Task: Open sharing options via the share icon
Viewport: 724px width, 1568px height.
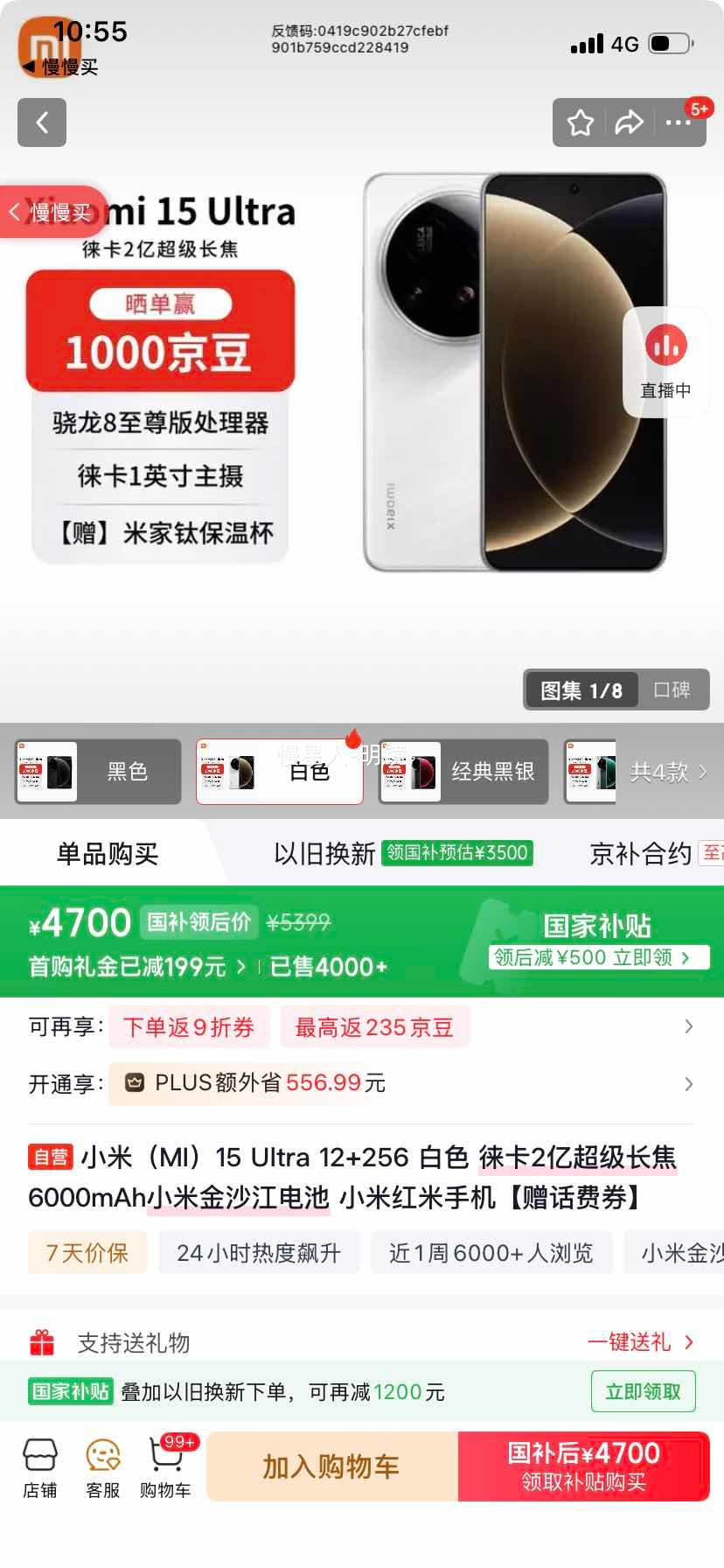Action: (629, 122)
